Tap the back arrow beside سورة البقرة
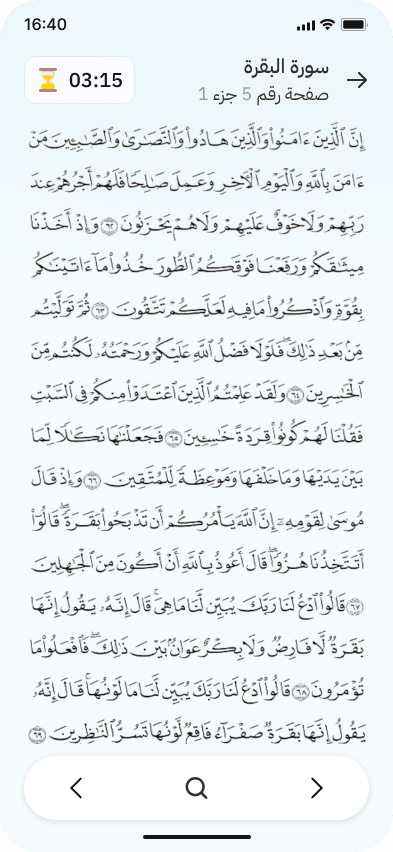Screen dimensions: 393x852 (x=357, y=80)
